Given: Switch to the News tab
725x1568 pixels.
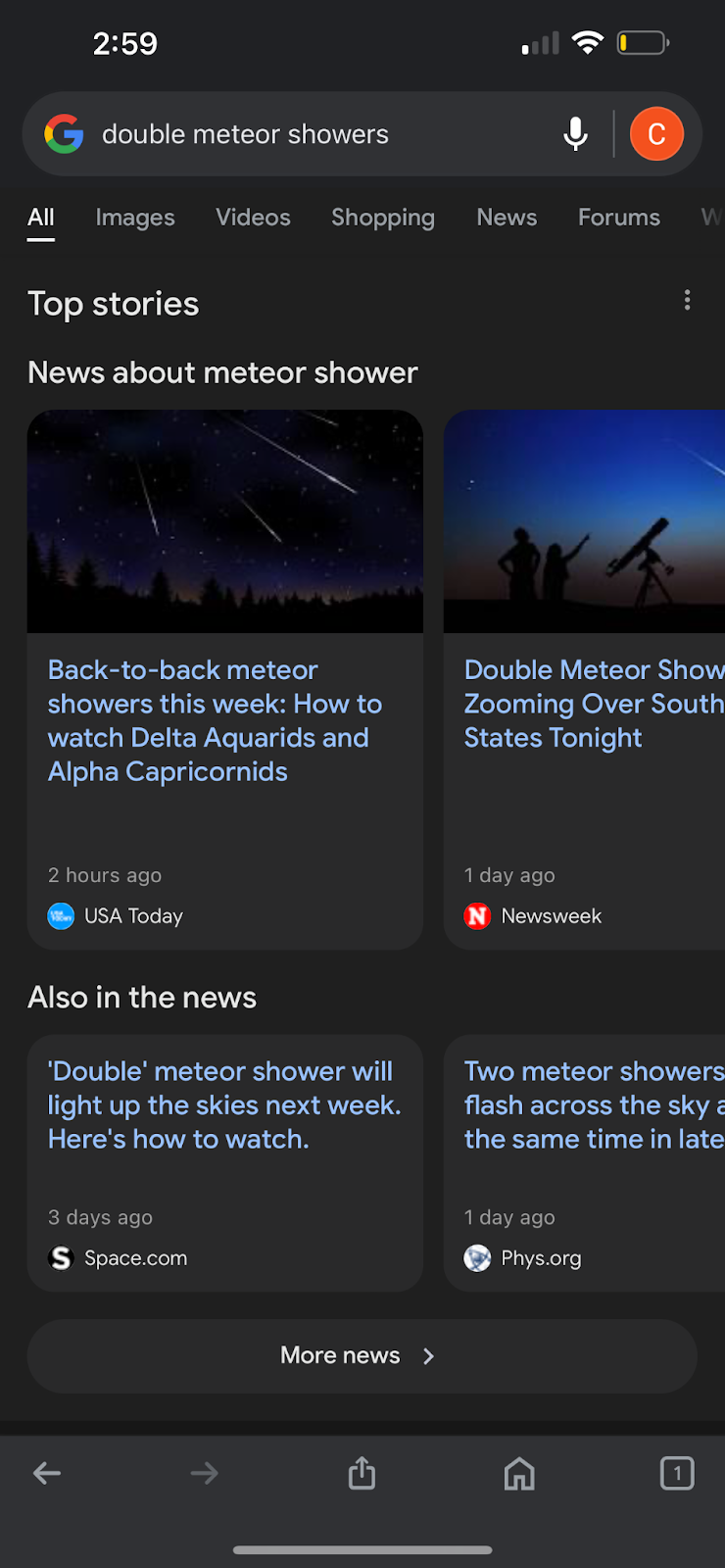Looking at the screenshot, I should pyautogui.click(x=507, y=218).
